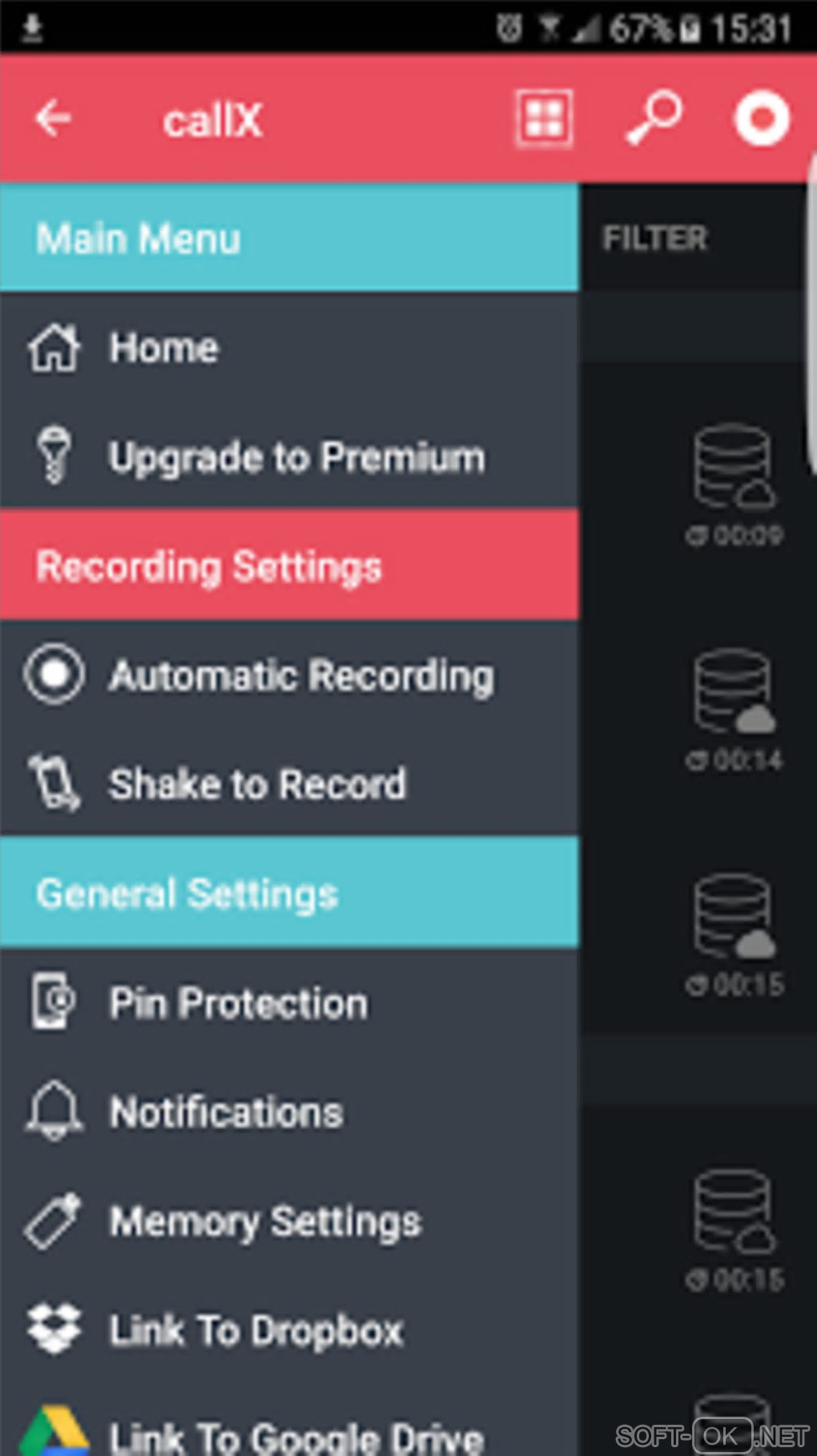This screenshot has width=817, height=1456.
Task: Open Upgrade to Premium
Action: click(x=296, y=458)
